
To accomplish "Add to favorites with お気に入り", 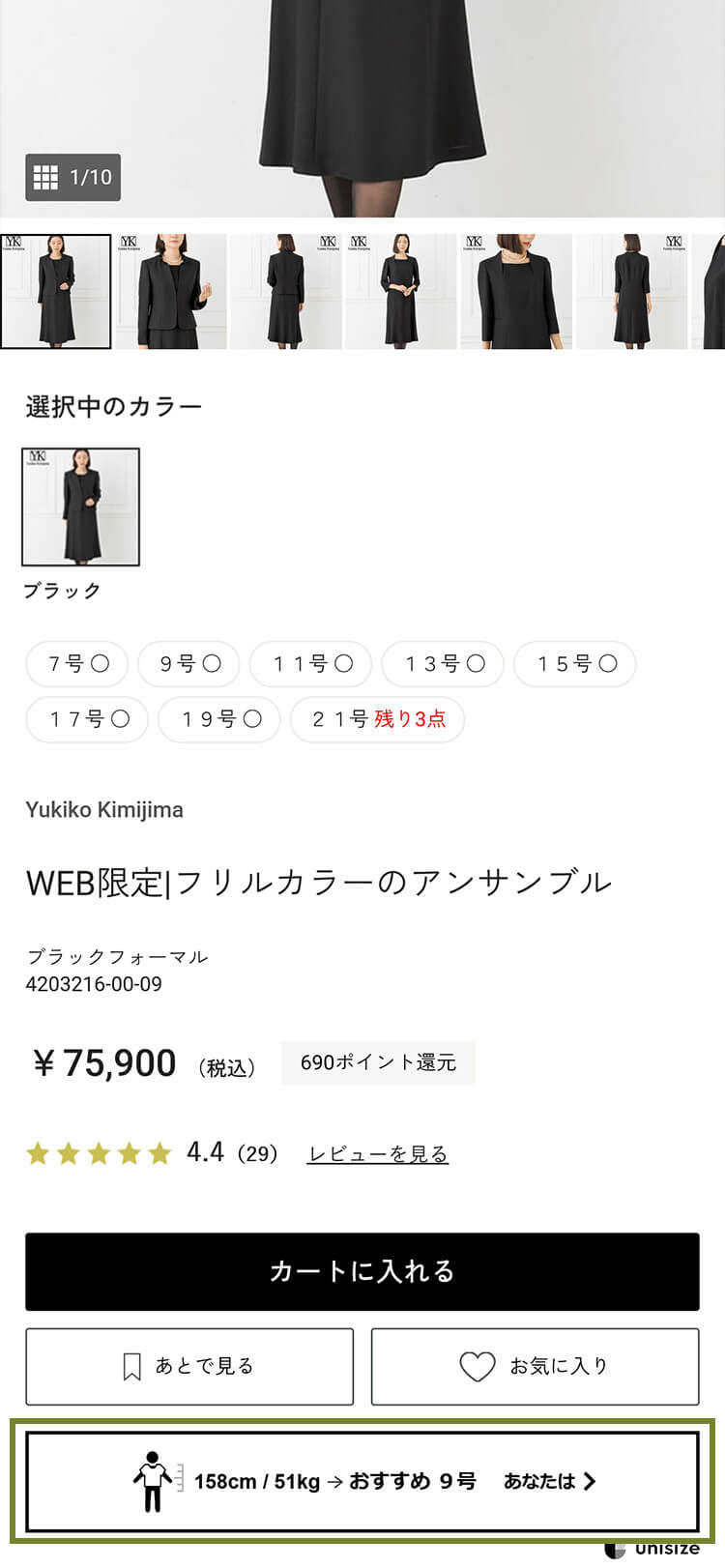I will pyautogui.click(x=535, y=1366).
